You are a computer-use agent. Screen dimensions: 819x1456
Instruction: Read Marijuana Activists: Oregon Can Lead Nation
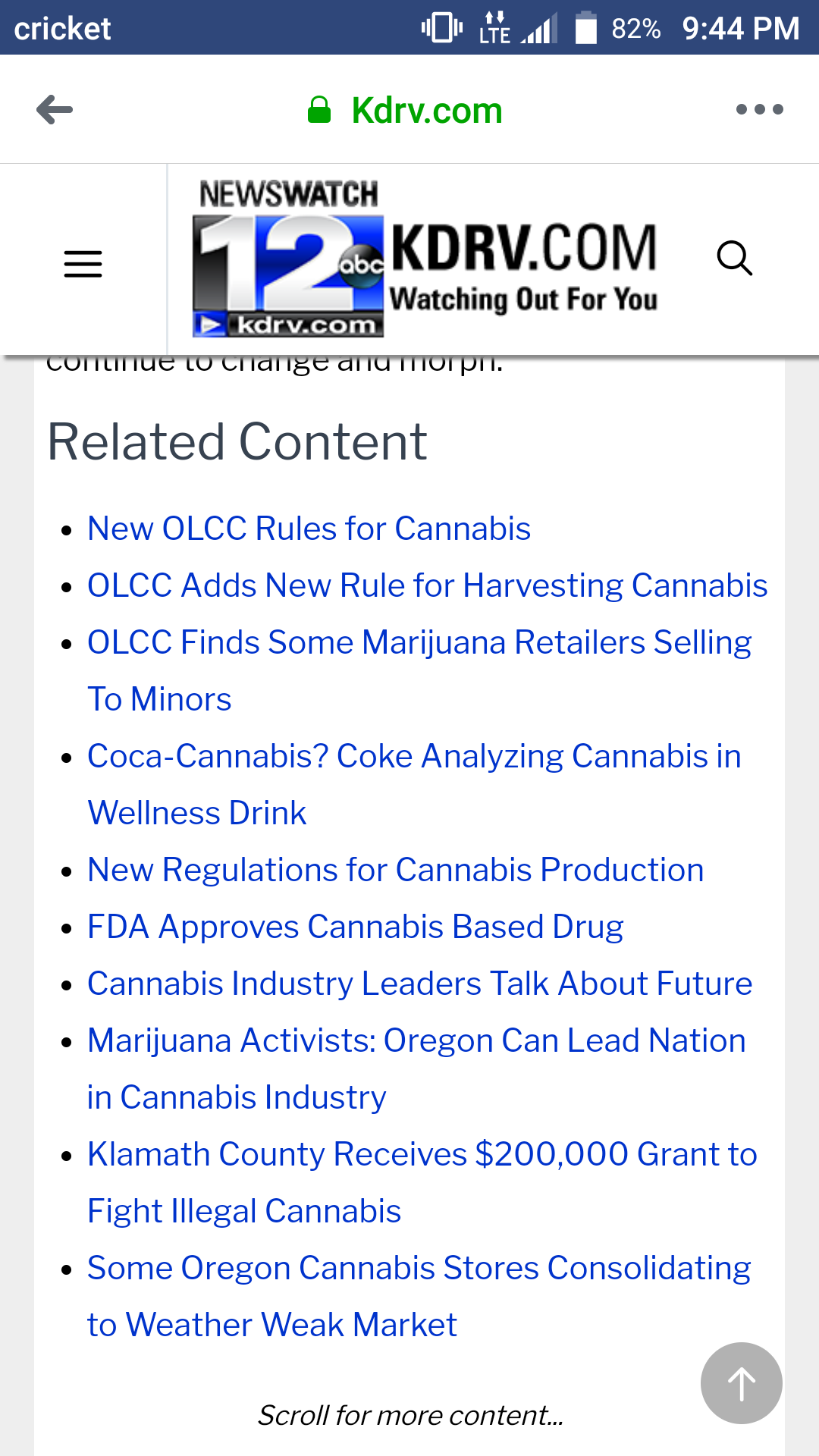coord(416,1040)
